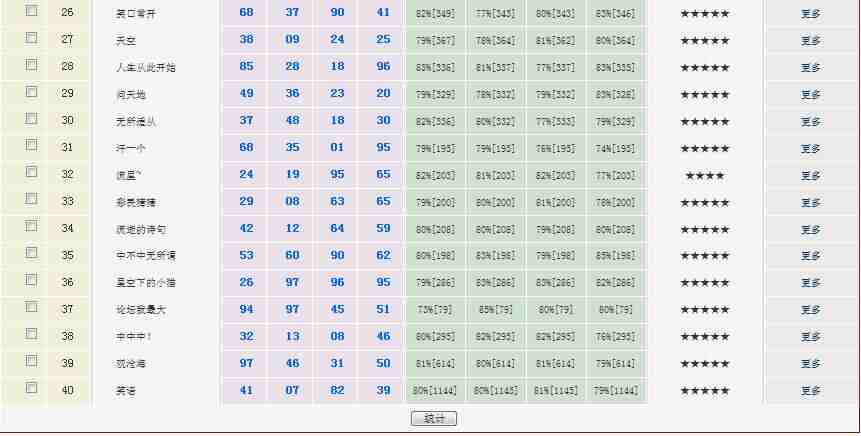Screen dimensions: 861x436
Task: Check the box next to row 33
Action: [x=31, y=200]
